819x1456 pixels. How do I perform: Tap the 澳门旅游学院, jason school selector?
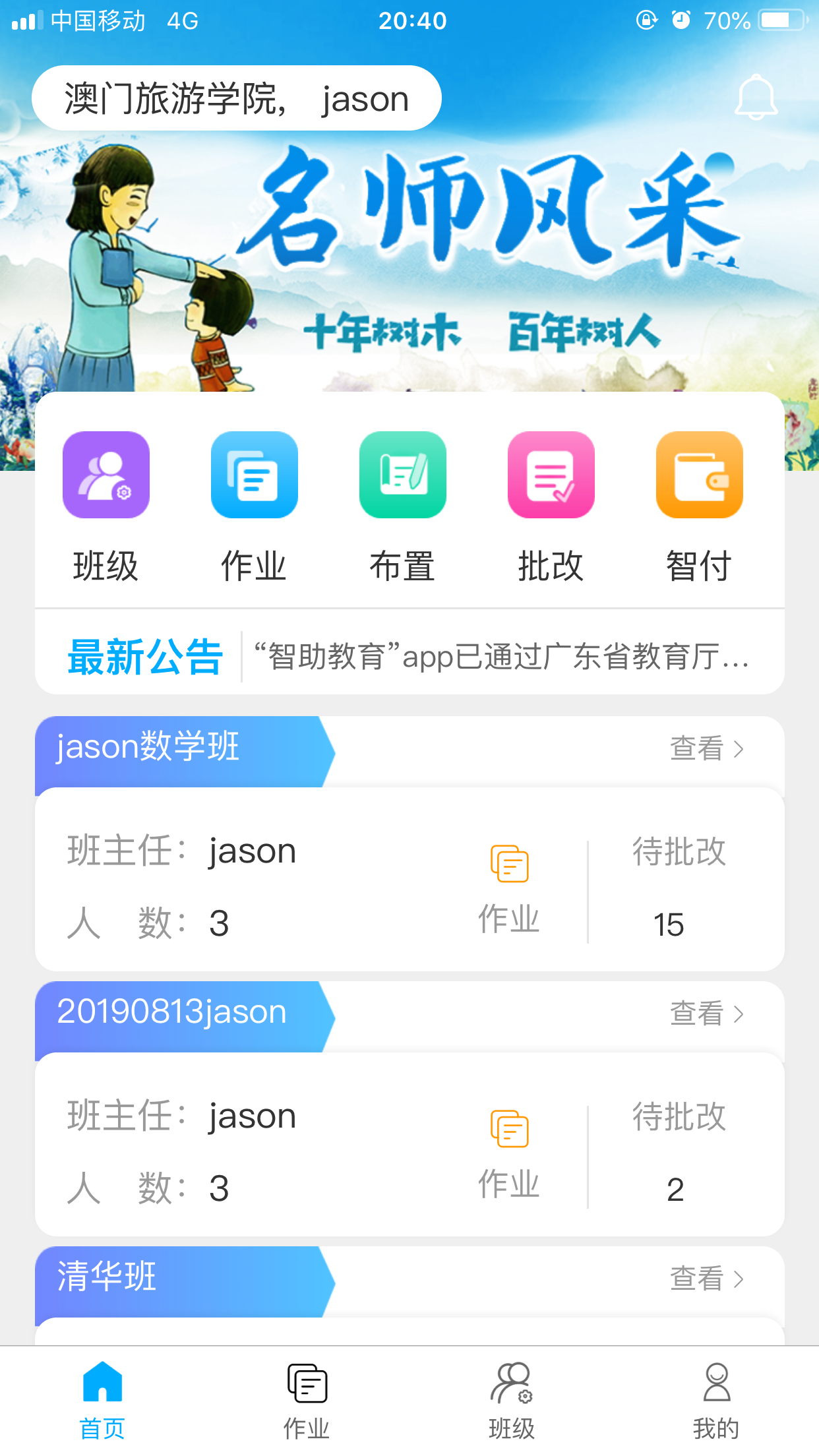point(236,98)
